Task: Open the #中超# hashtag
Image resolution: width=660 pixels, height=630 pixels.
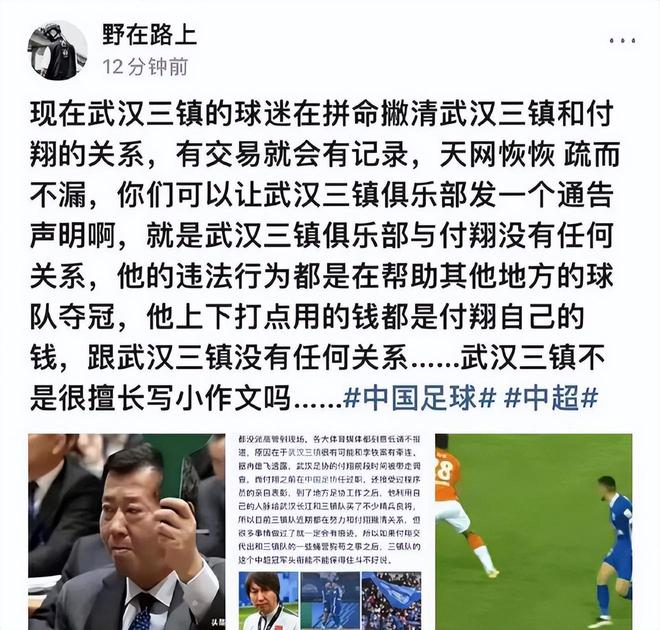Action: [x=551, y=398]
